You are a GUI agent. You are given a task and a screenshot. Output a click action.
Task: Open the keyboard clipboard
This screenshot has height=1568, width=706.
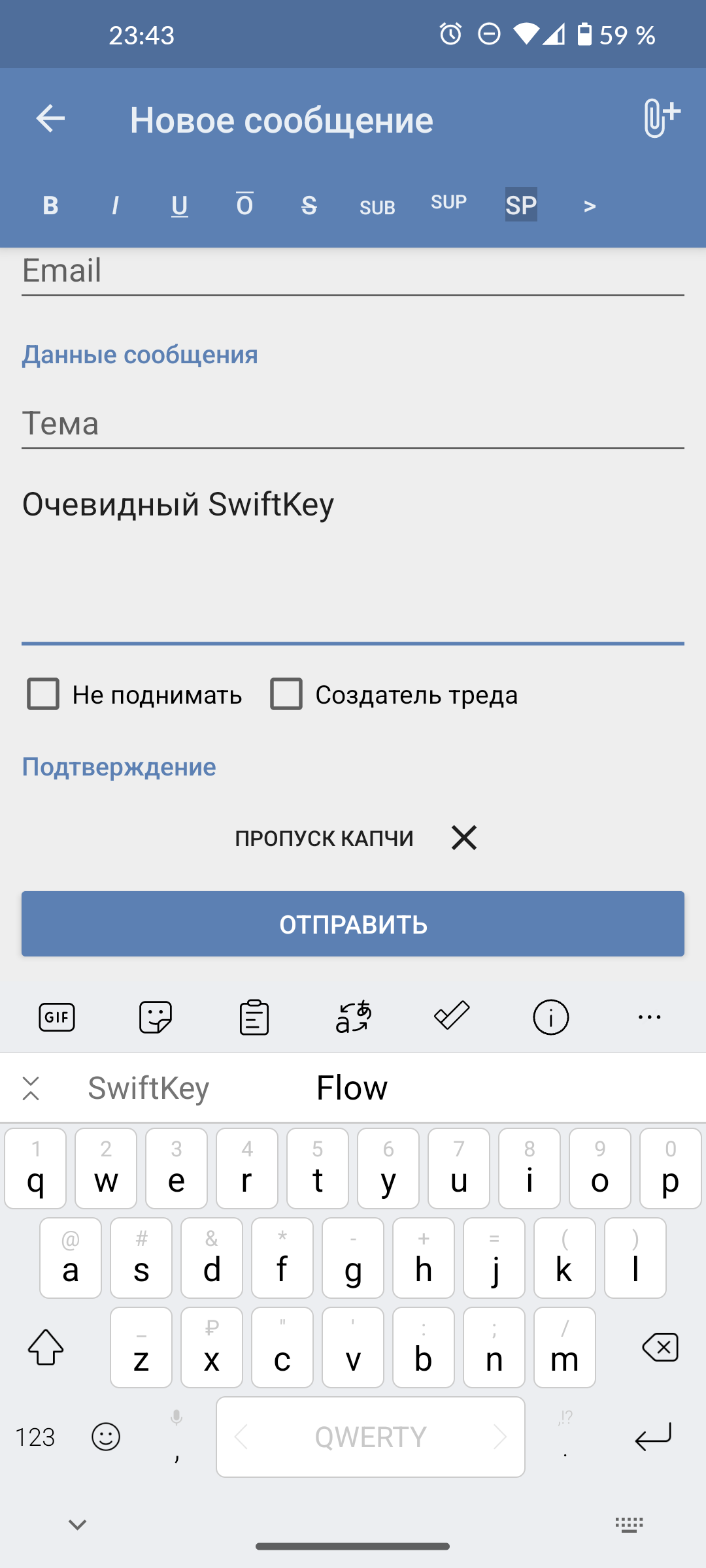tap(254, 1017)
